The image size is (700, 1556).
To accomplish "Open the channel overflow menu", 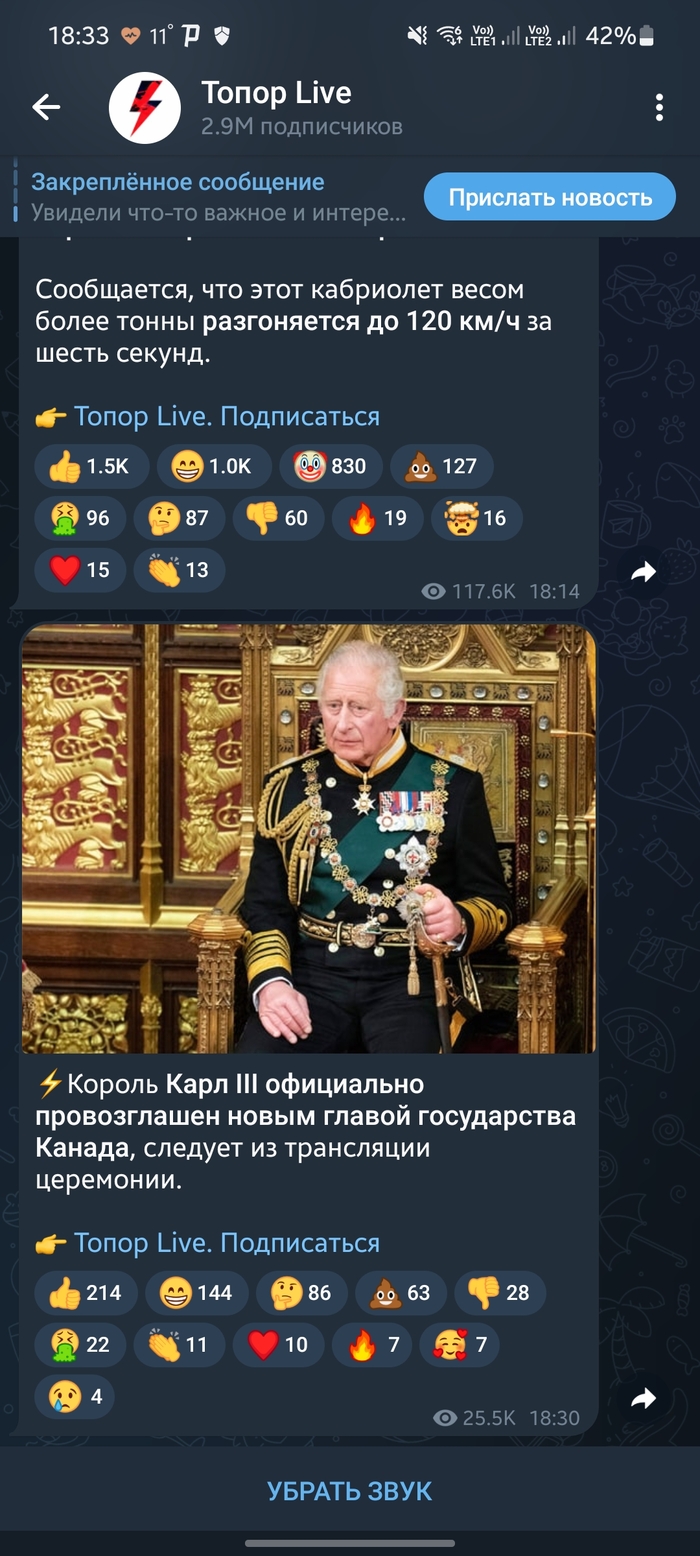I will point(659,108).
